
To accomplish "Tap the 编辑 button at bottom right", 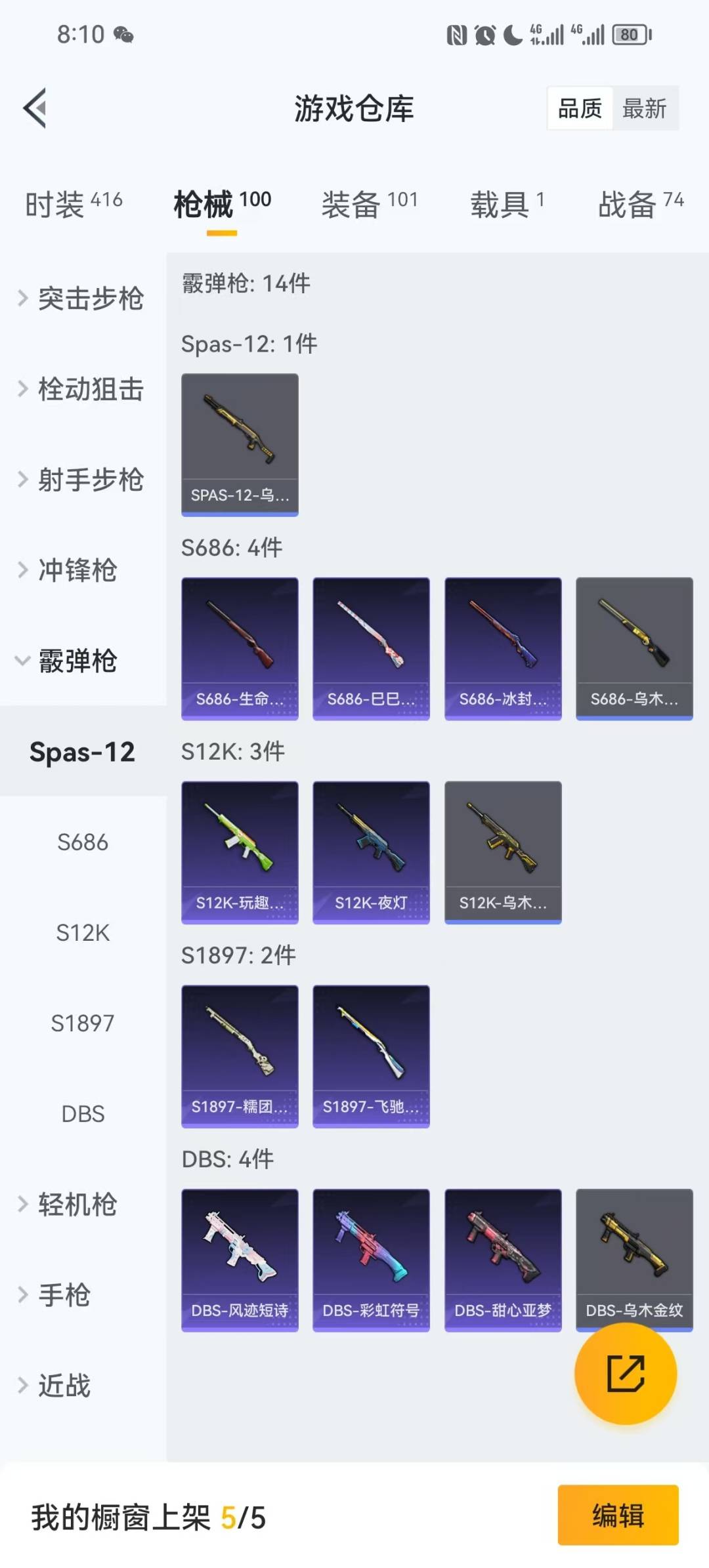I will coord(617,1517).
